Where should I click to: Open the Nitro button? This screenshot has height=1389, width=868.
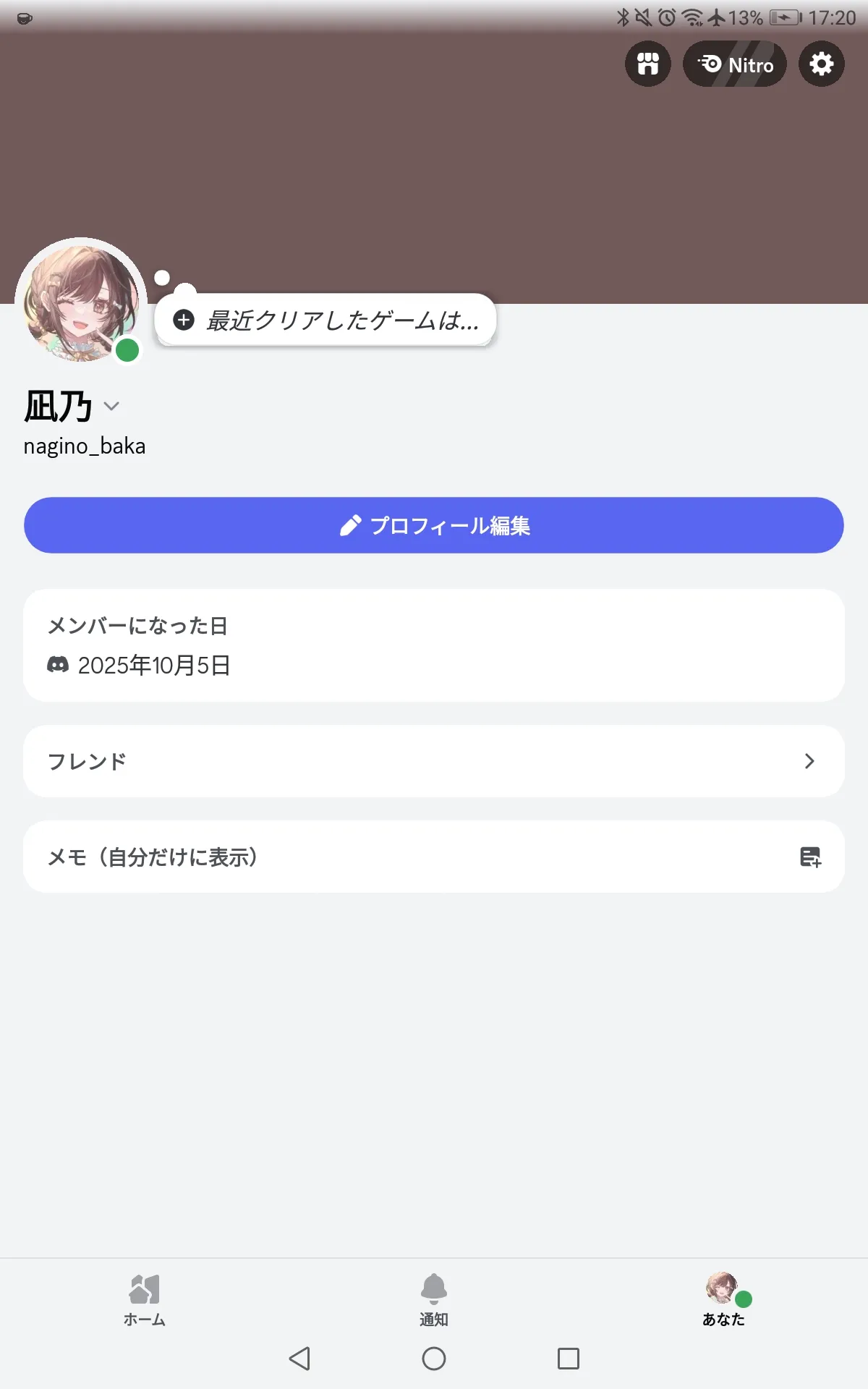pos(734,64)
